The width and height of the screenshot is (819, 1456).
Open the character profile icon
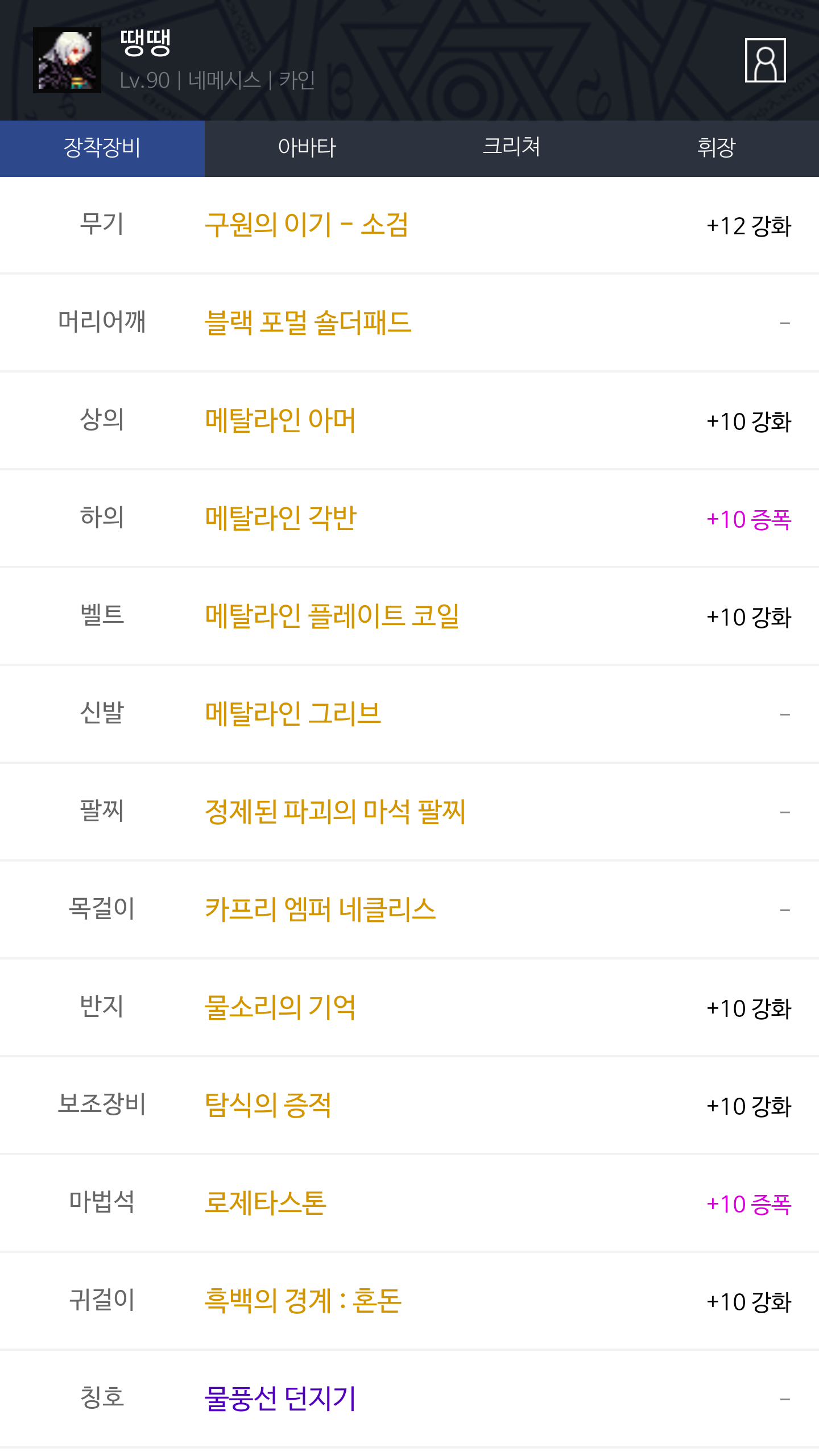765,60
